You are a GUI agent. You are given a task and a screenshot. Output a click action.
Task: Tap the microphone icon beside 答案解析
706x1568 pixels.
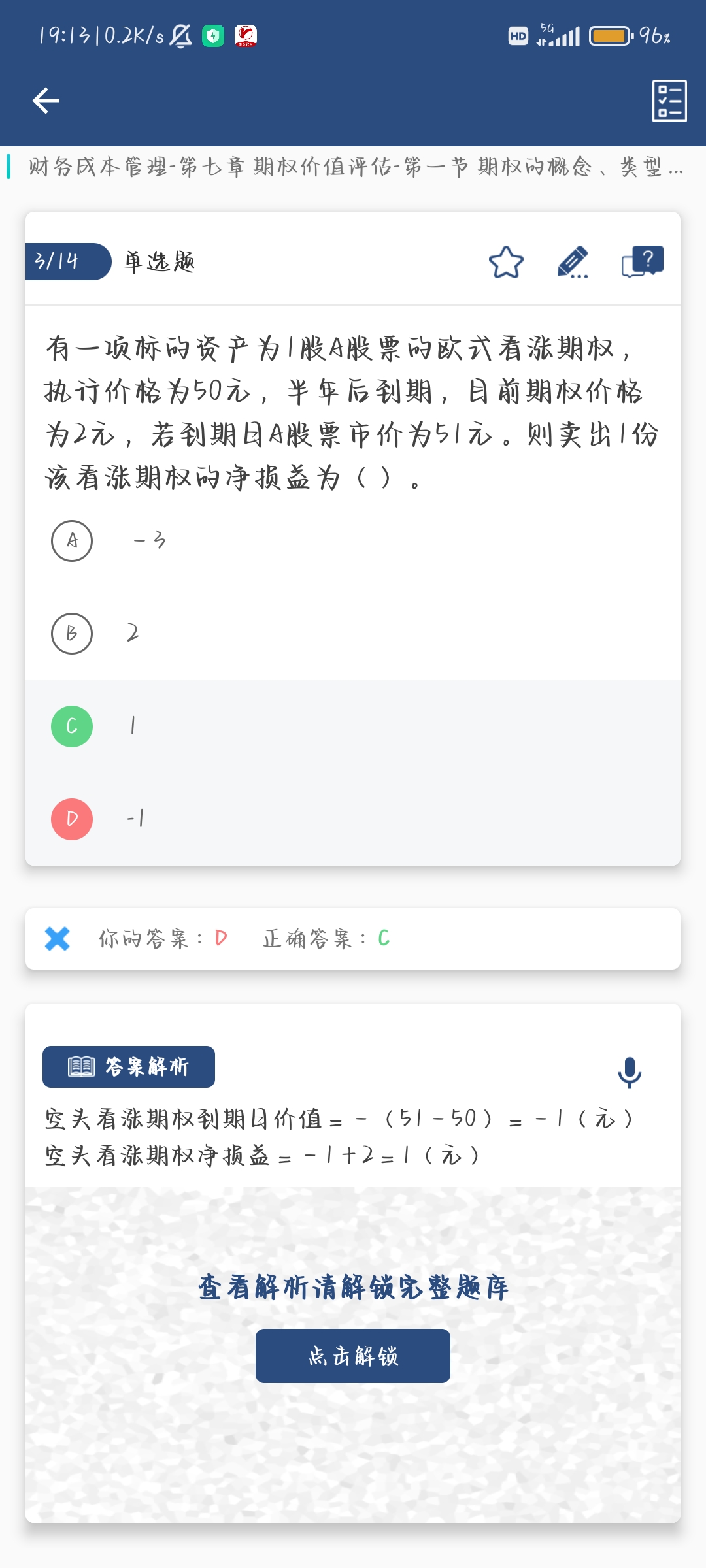[x=630, y=1072]
